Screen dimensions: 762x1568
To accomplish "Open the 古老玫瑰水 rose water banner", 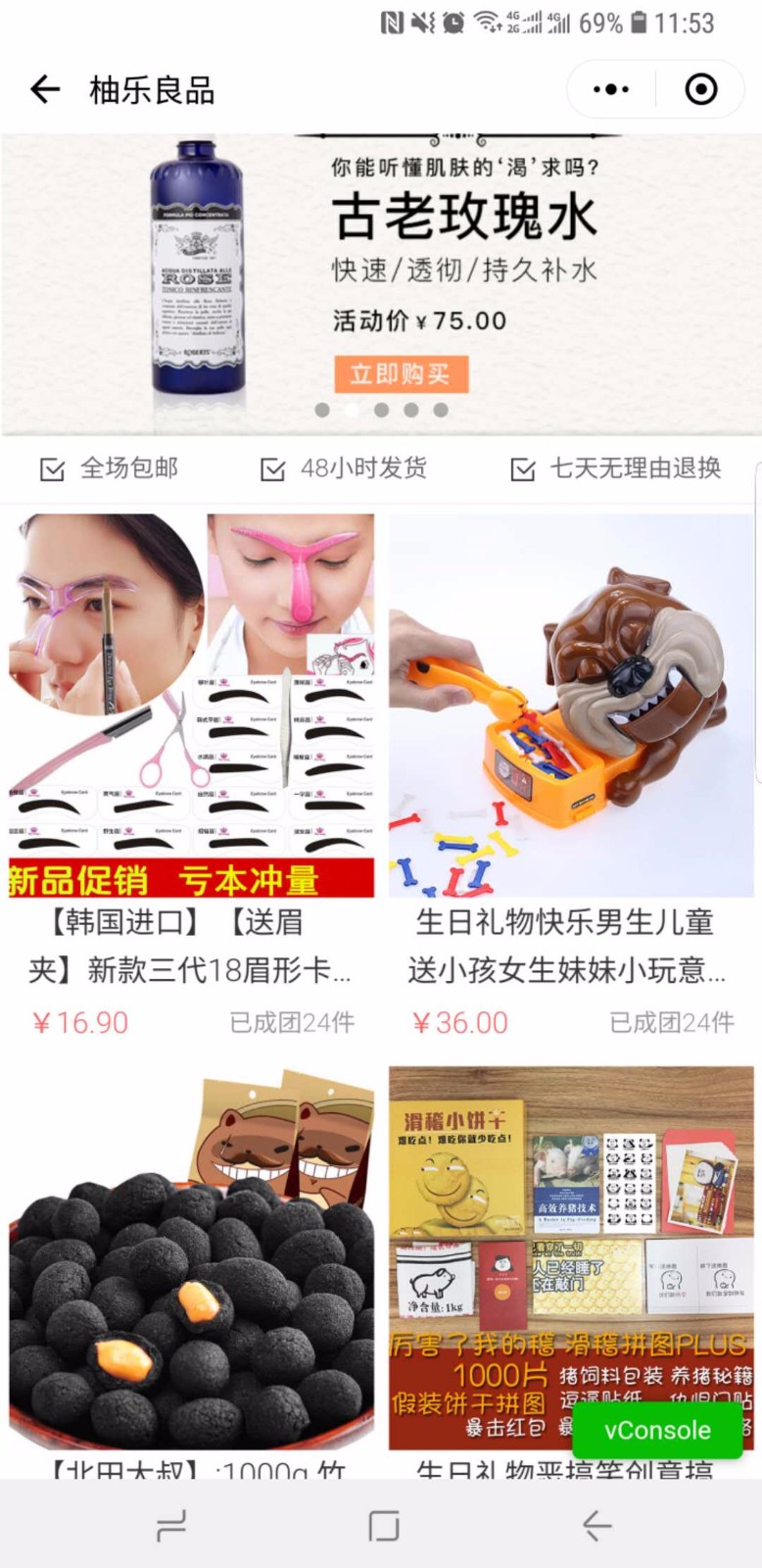I will pyautogui.click(x=381, y=284).
